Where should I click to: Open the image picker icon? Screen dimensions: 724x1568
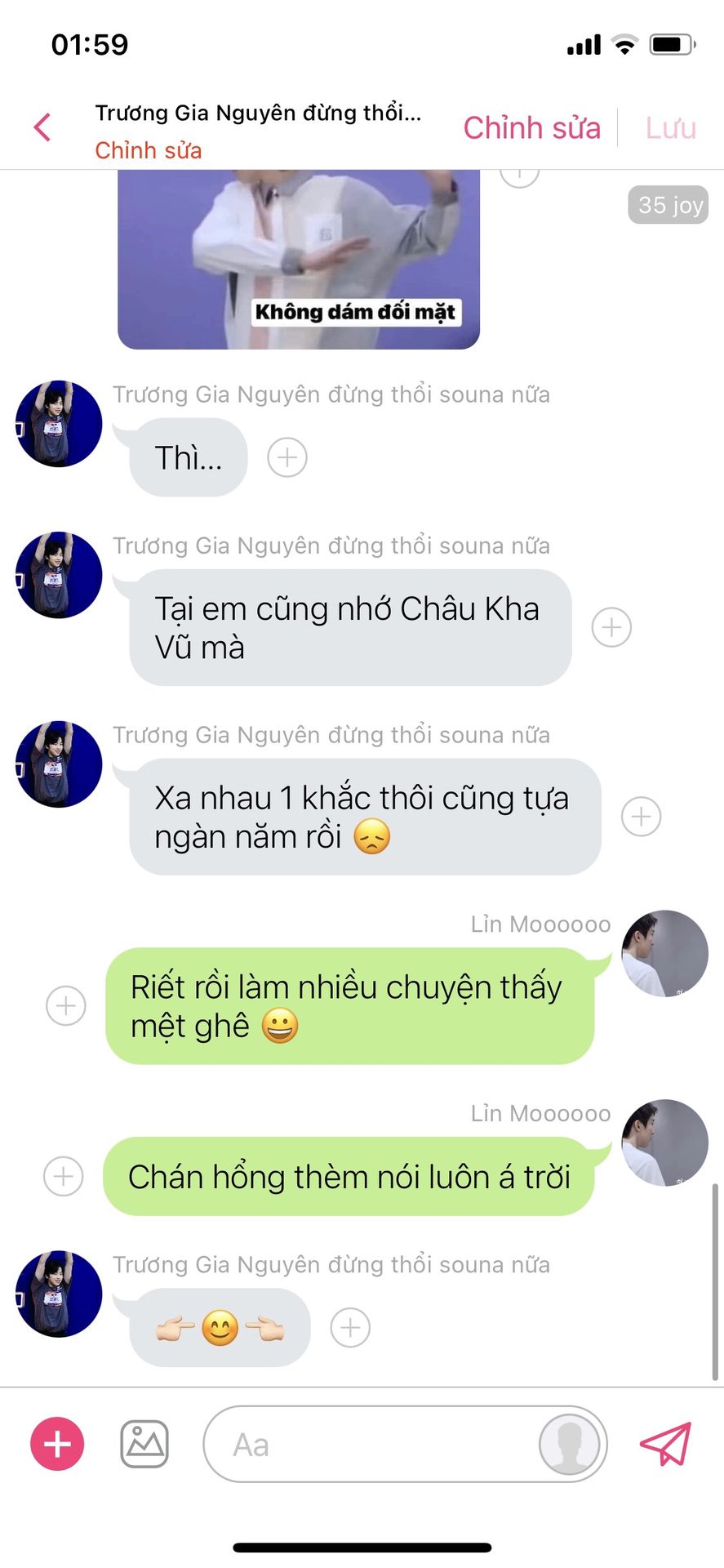pos(144,1444)
